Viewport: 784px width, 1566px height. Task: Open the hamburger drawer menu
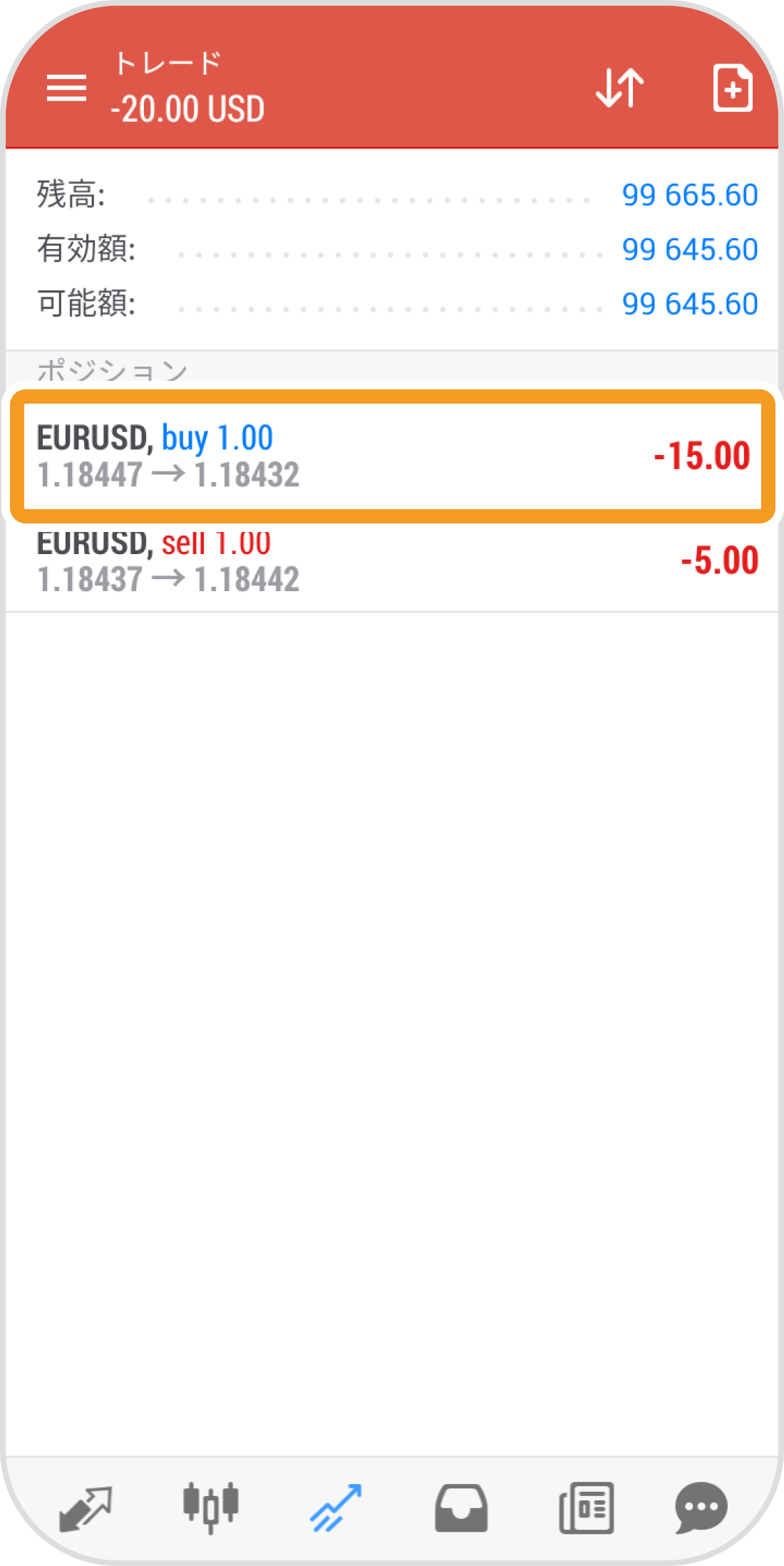[66, 88]
